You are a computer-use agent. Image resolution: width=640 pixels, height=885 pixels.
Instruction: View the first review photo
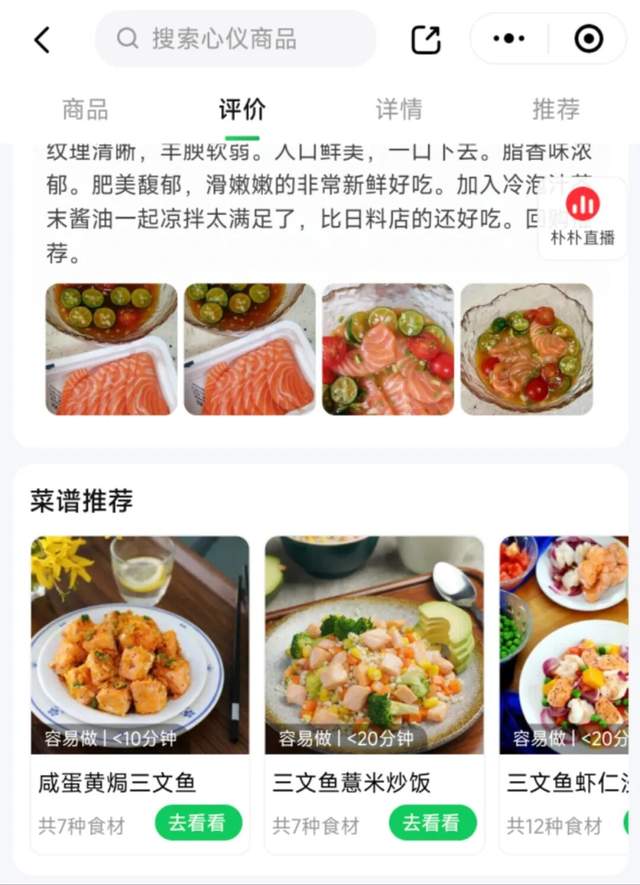coord(111,348)
